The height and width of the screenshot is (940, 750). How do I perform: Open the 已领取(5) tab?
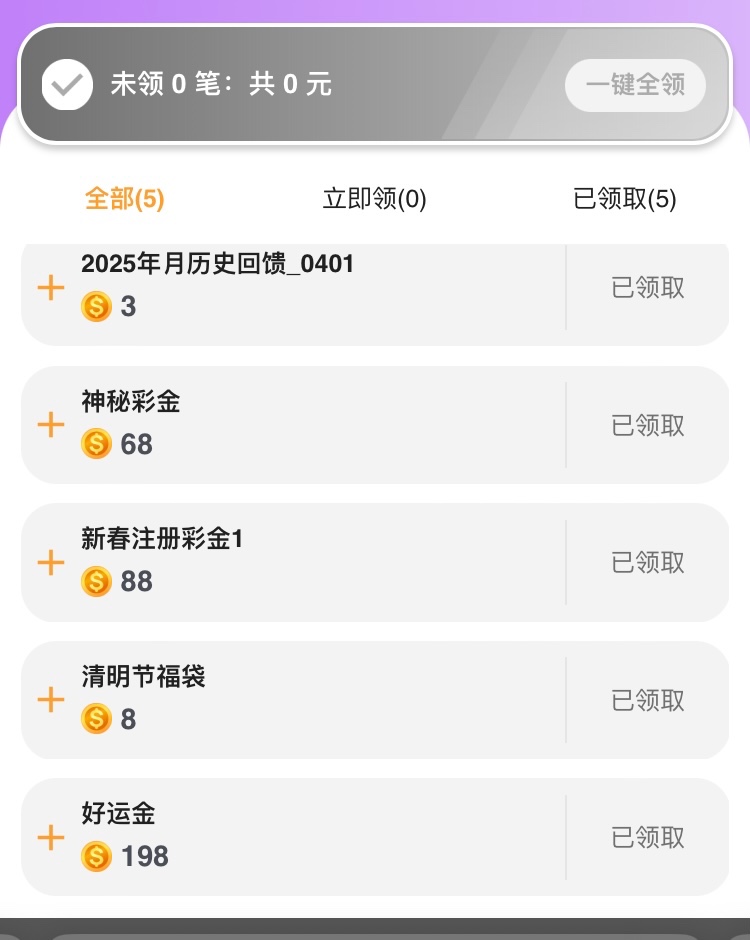[625, 199]
